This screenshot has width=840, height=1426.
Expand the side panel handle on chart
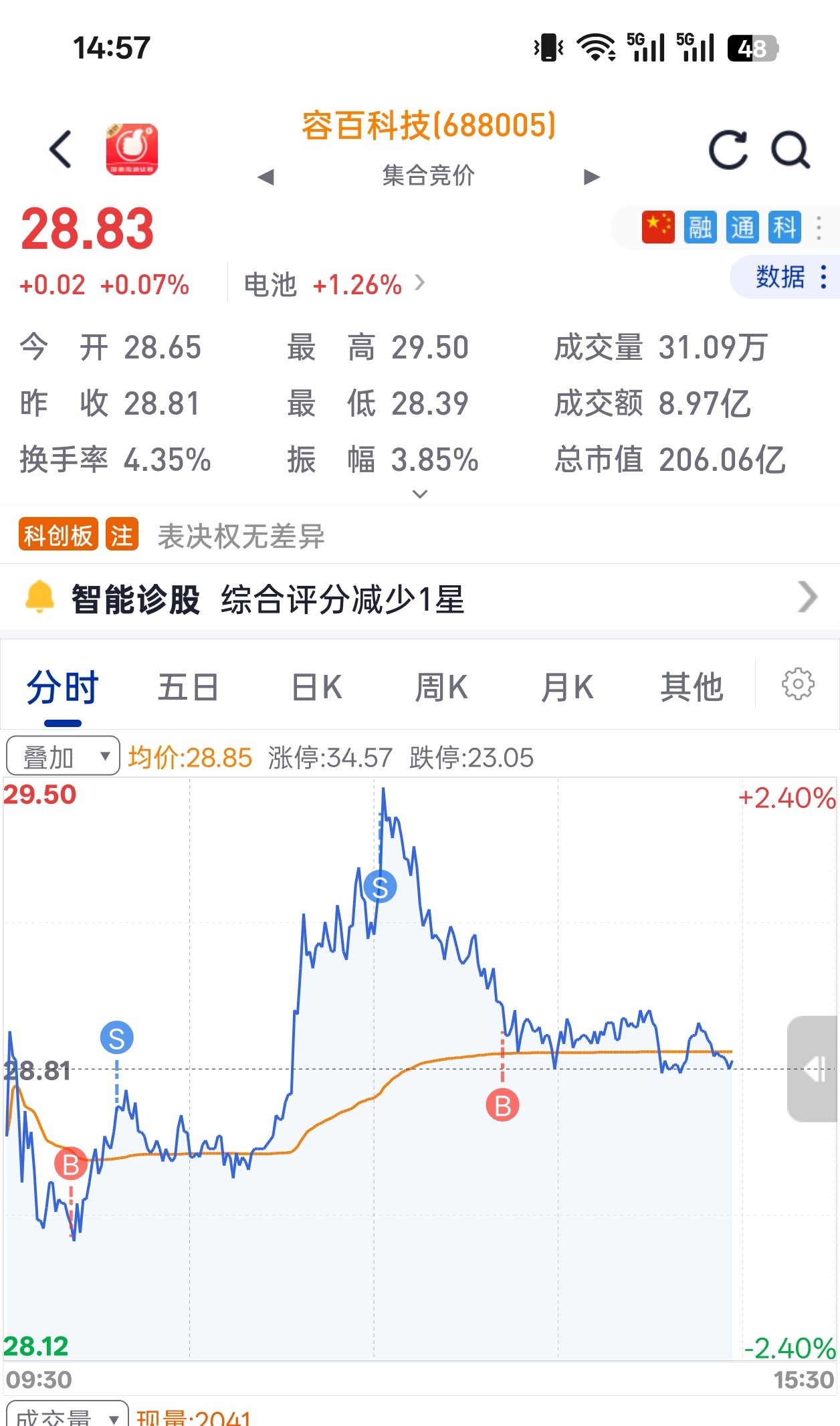click(813, 1069)
